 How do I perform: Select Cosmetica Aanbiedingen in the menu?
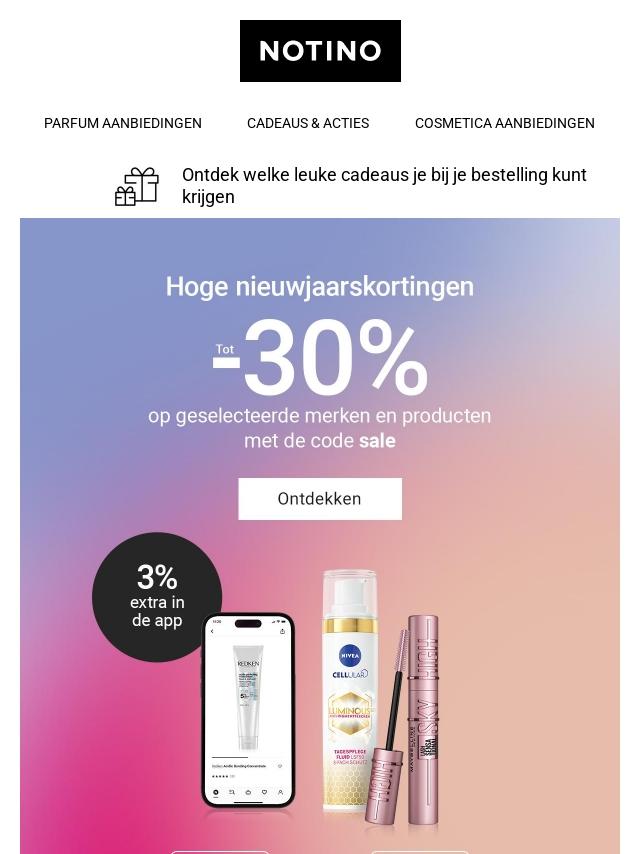pyautogui.click(x=504, y=123)
